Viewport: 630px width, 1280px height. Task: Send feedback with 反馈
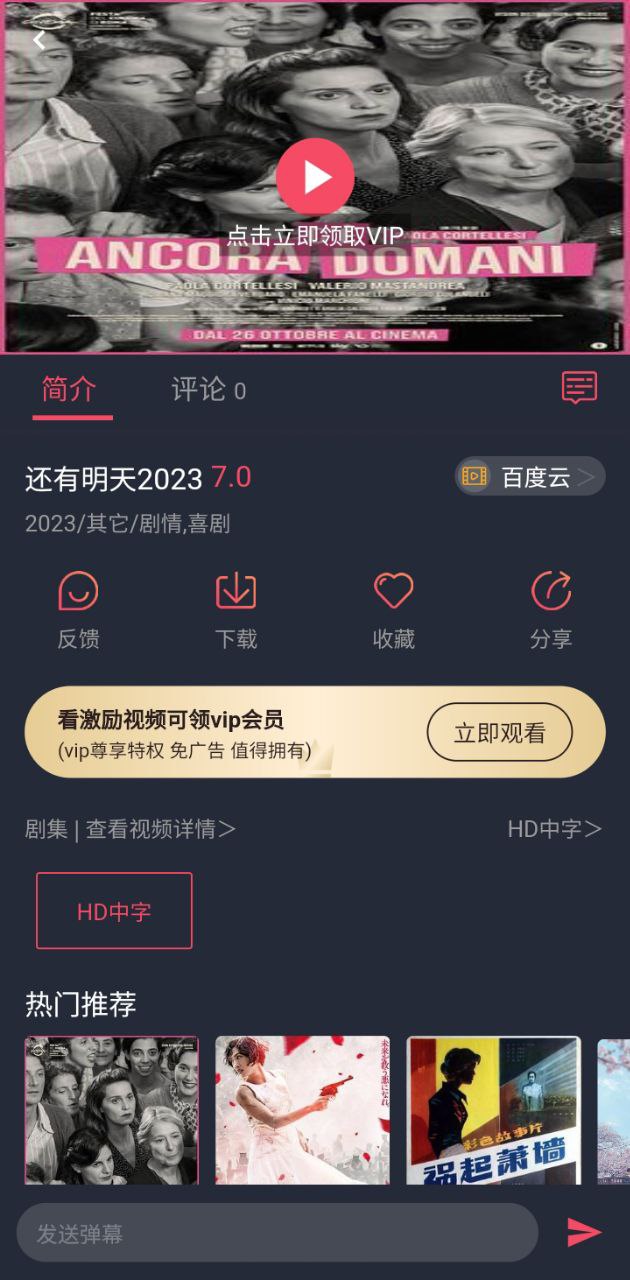(78, 610)
